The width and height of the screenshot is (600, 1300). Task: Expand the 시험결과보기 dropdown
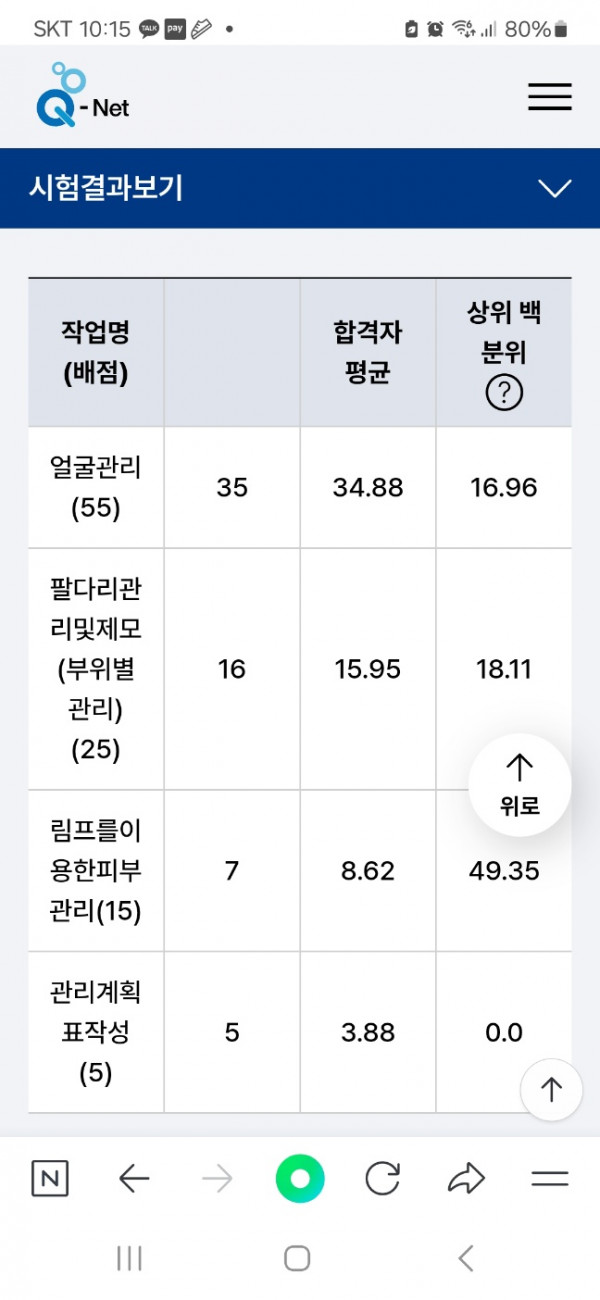(x=554, y=188)
